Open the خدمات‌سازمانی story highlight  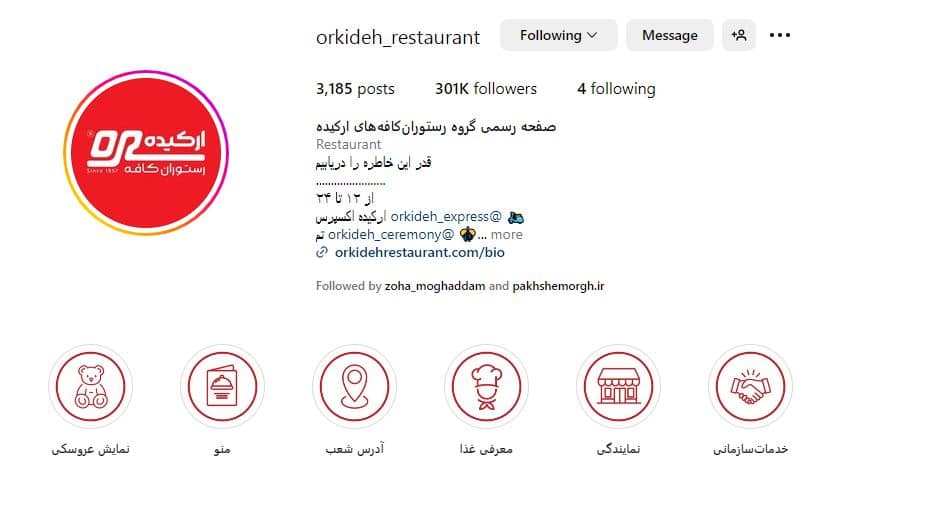(x=750, y=386)
